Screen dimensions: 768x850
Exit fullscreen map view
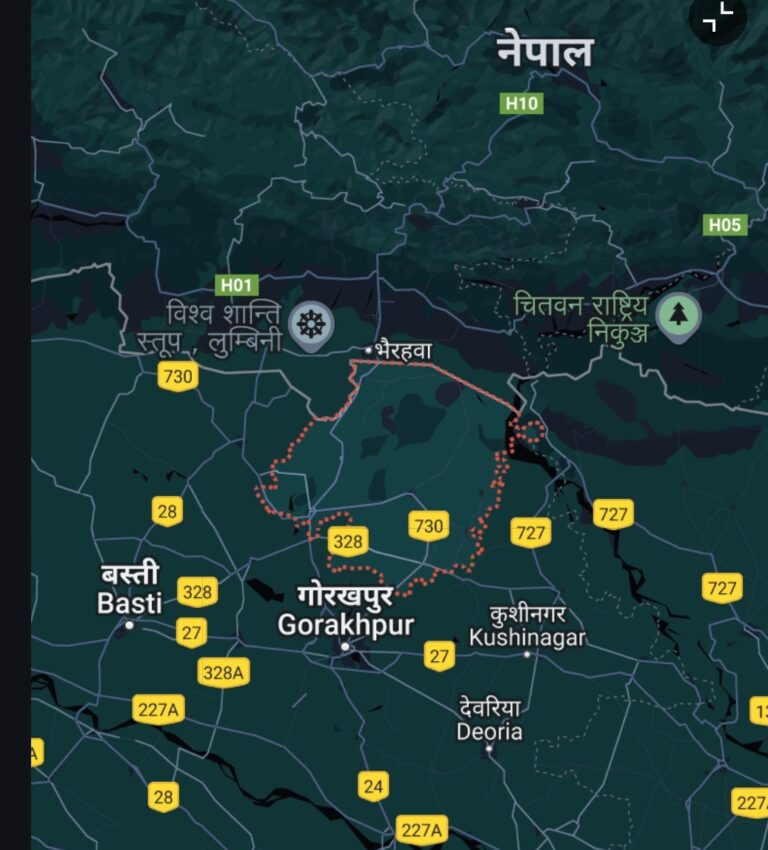(718, 17)
